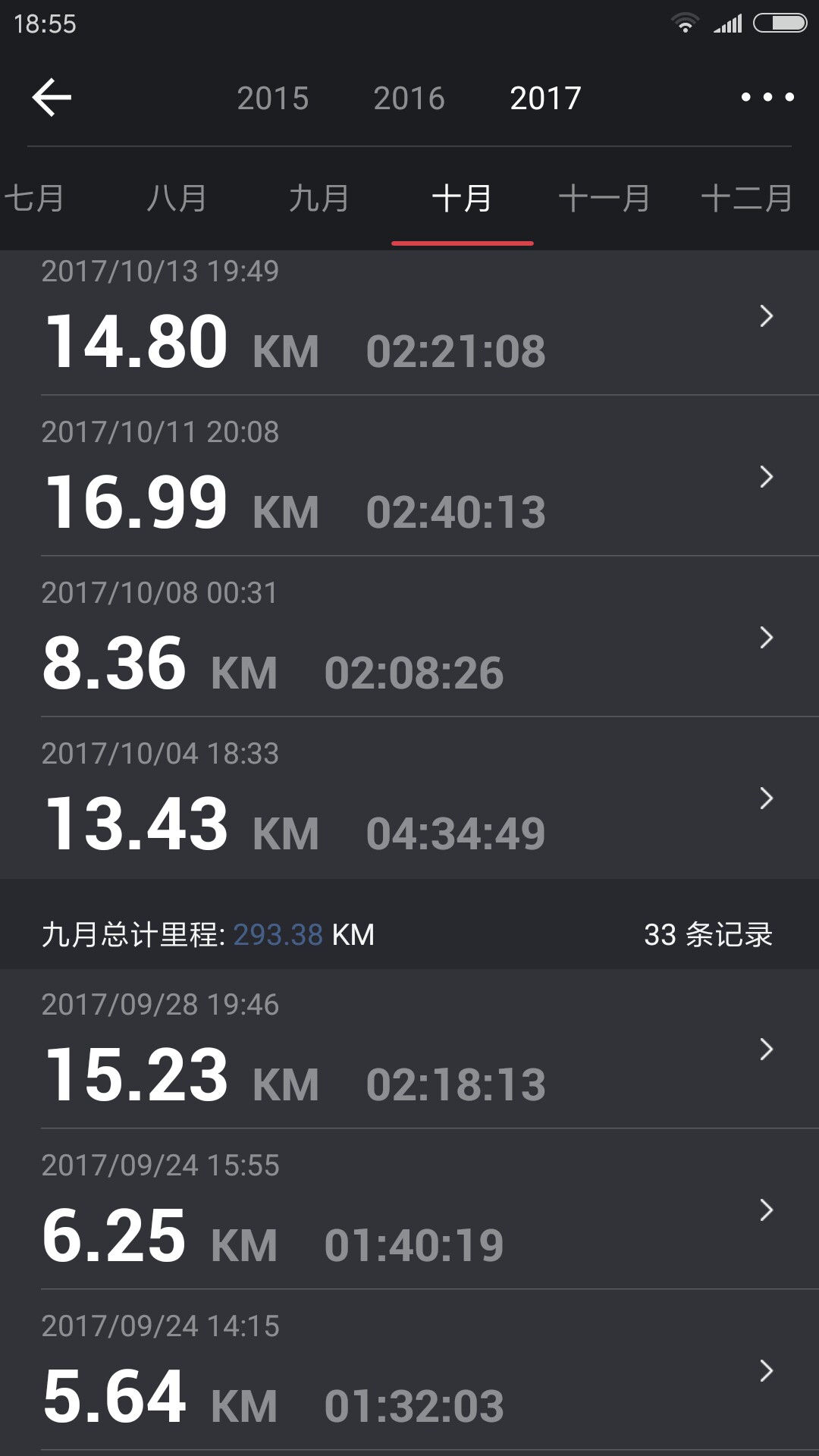Go back using the arrow icon
Screen dimensions: 819x1456
click(x=52, y=97)
